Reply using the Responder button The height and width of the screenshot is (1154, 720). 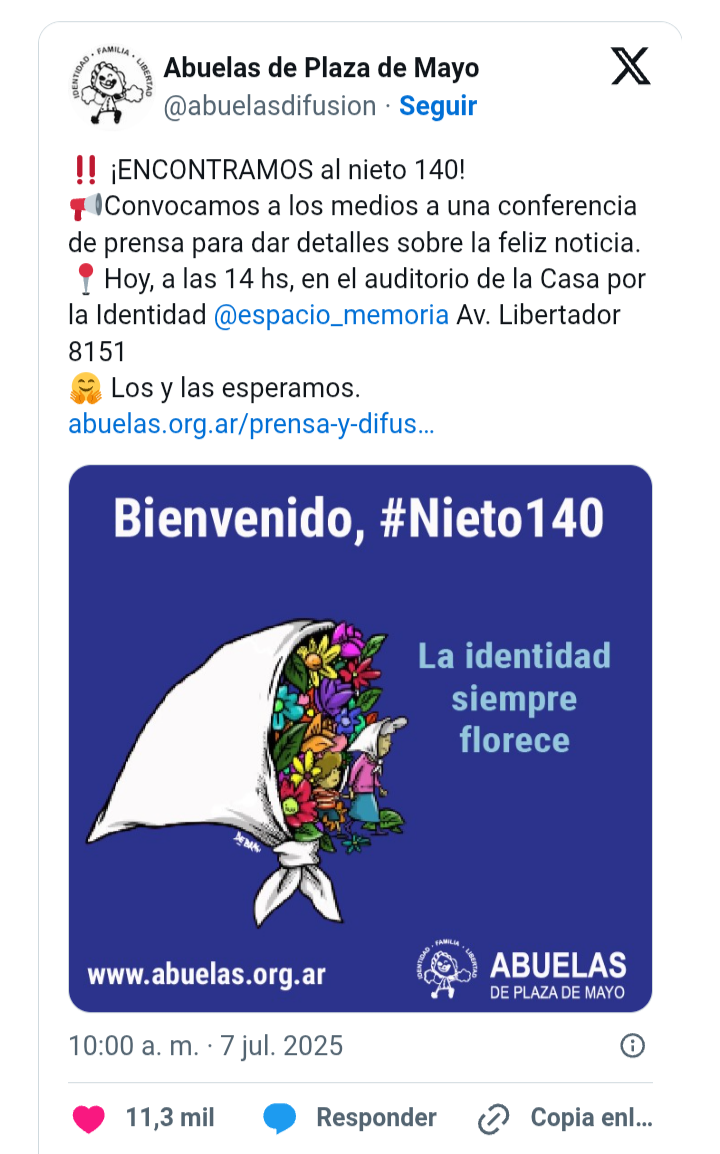350,1118
